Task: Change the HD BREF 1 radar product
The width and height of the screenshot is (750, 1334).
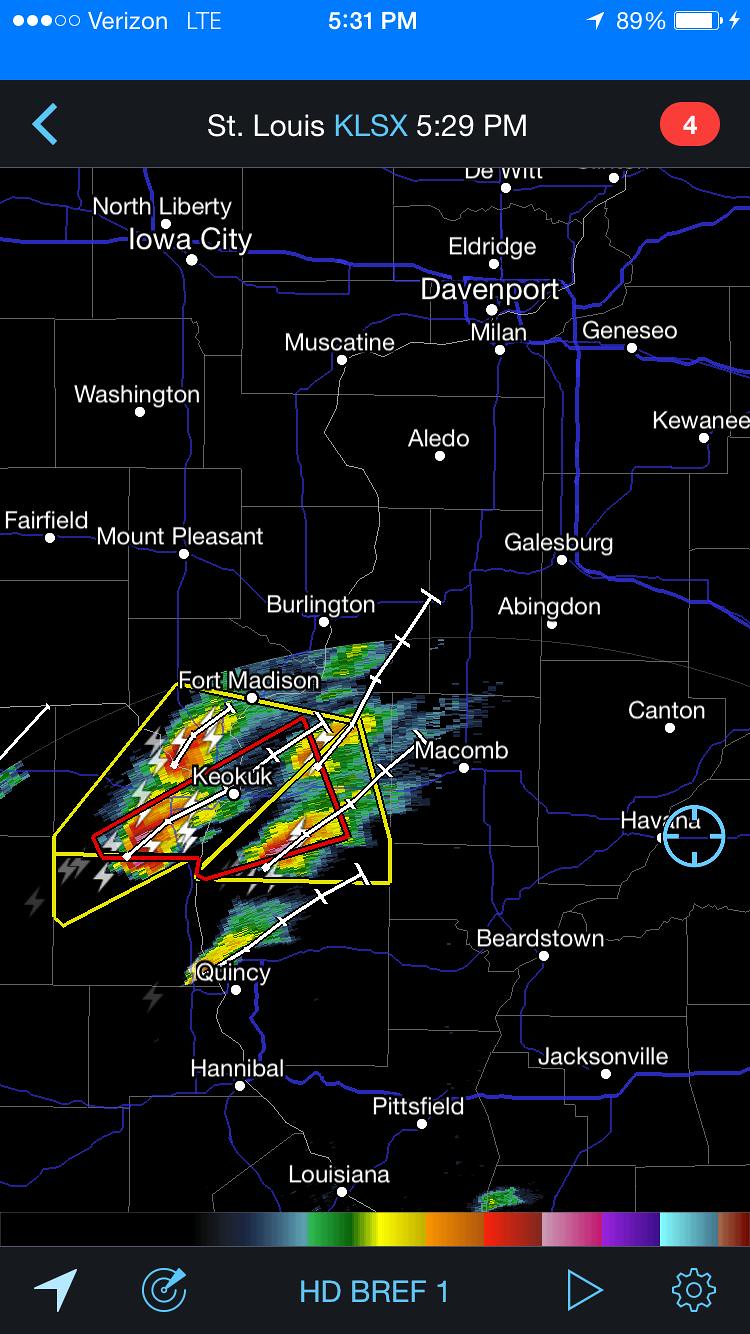Action: coord(374,1291)
